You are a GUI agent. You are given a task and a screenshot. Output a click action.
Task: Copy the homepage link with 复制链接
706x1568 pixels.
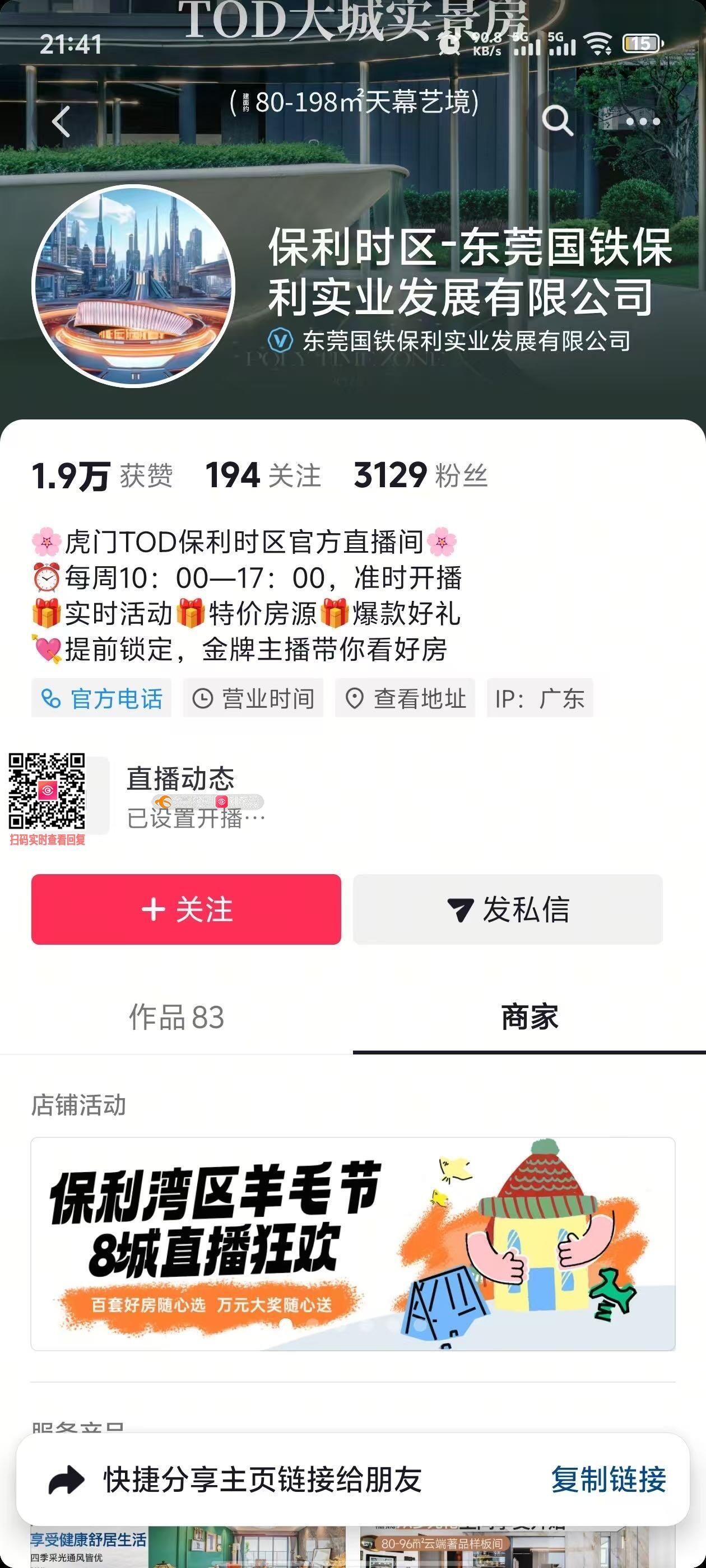[x=608, y=1479]
